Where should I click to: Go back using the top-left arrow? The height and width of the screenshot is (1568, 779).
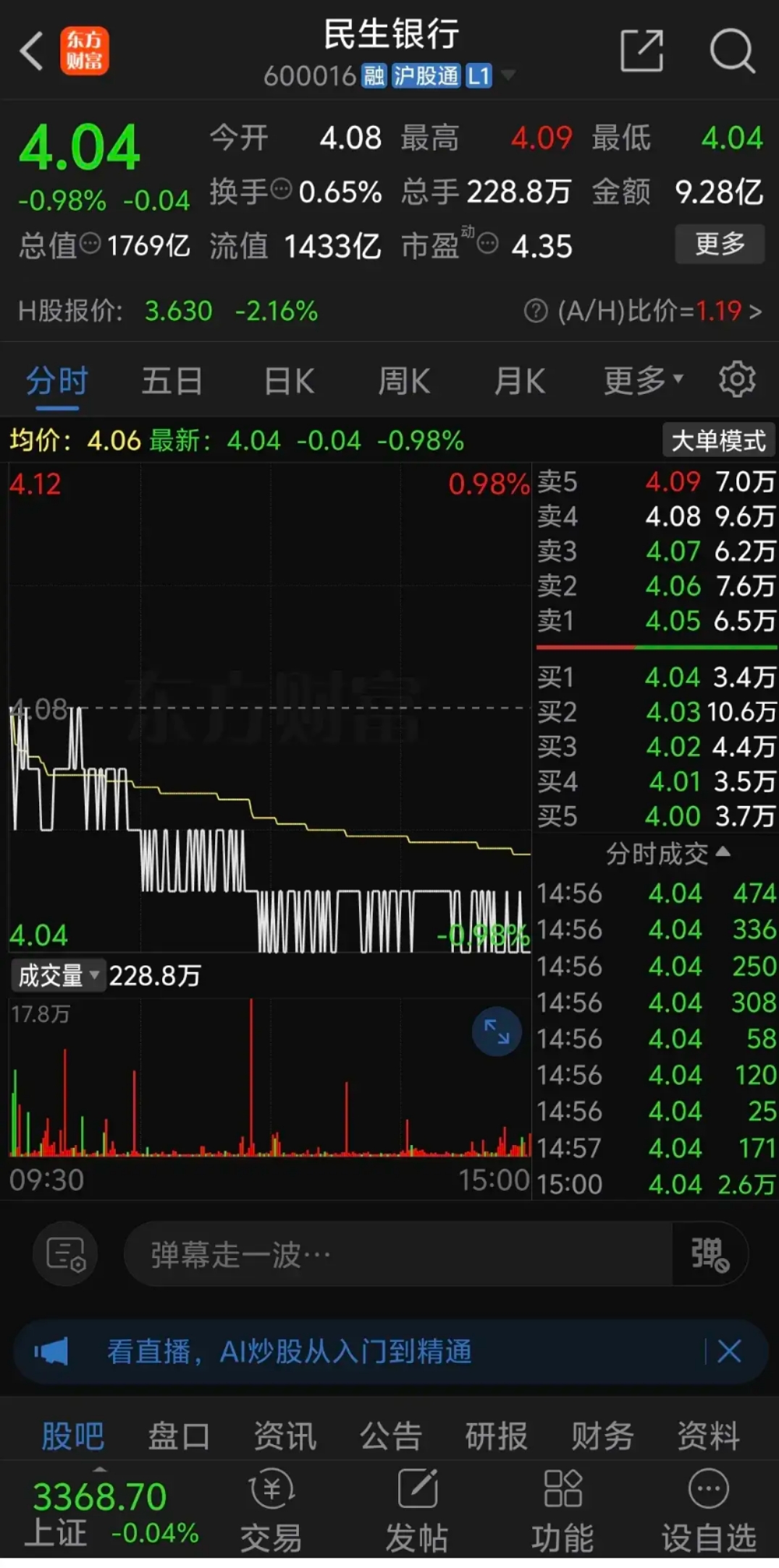32,51
